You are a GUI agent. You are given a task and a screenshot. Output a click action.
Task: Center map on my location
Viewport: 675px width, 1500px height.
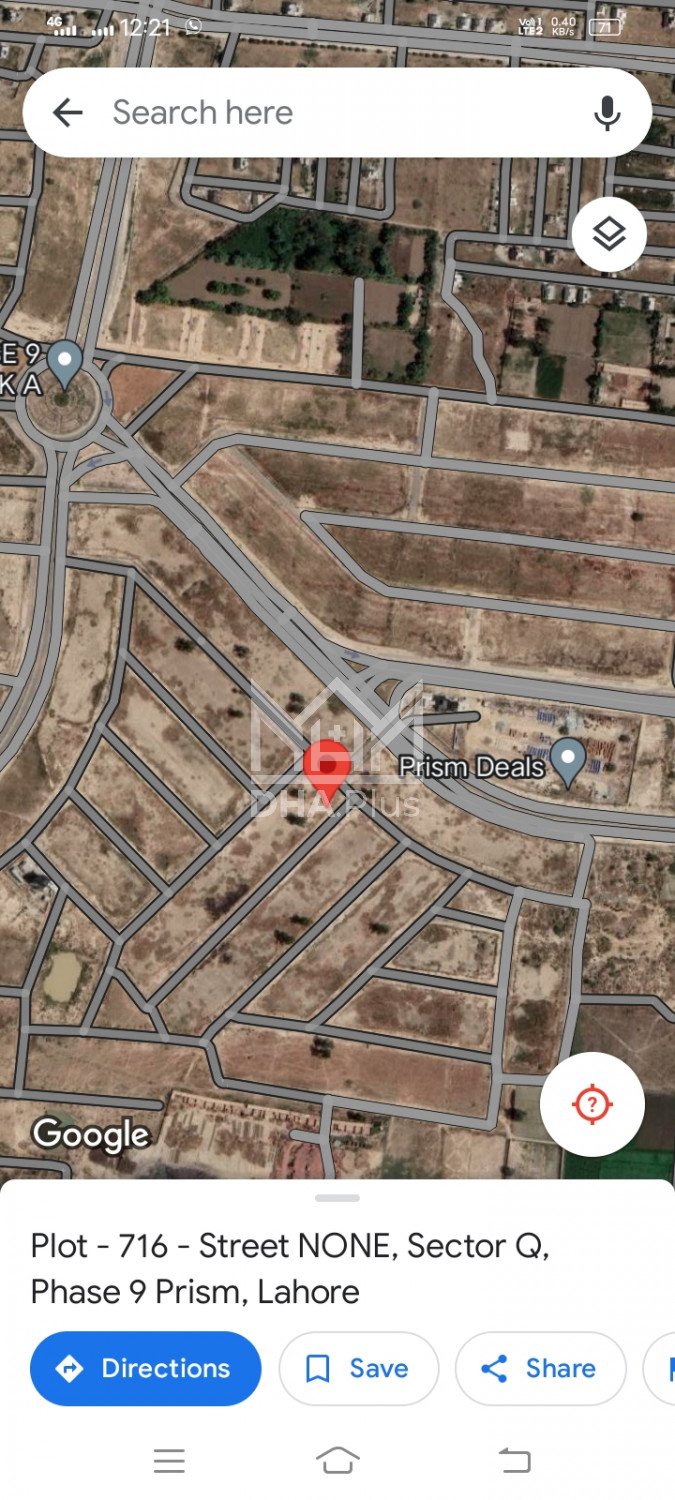click(x=592, y=1104)
